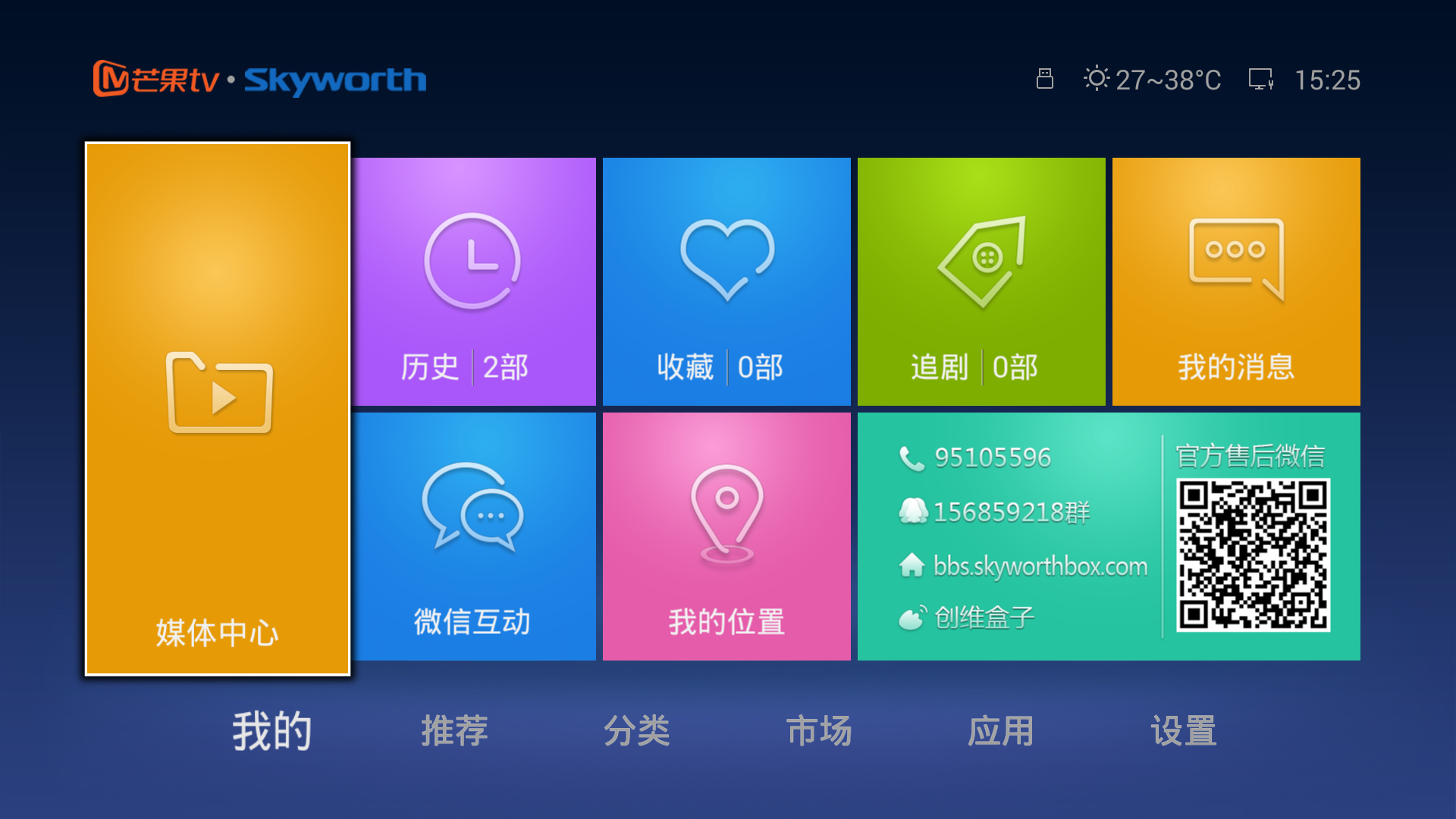Open the 历史 watch history tile
This screenshot has width=1456, height=819.
pos(474,281)
